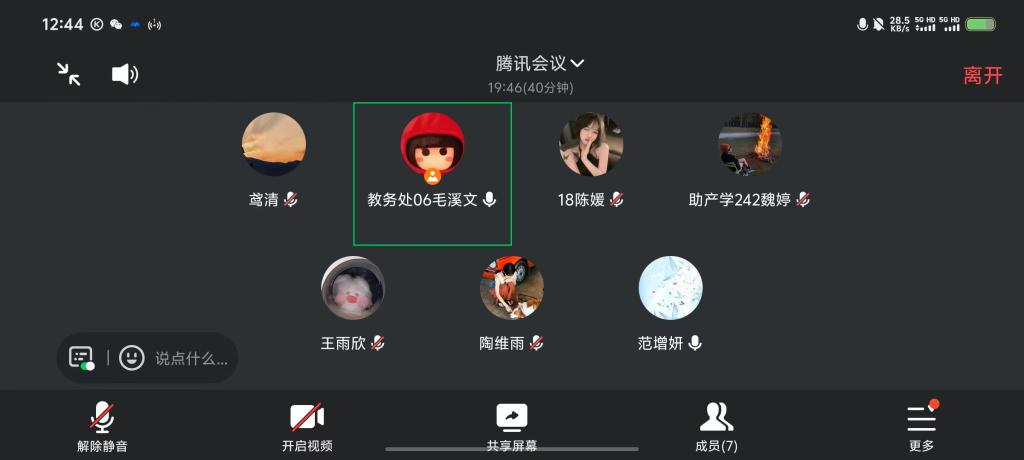The height and width of the screenshot is (460, 1024).
Task: Open the emoji reaction picker
Action: tap(132, 358)
